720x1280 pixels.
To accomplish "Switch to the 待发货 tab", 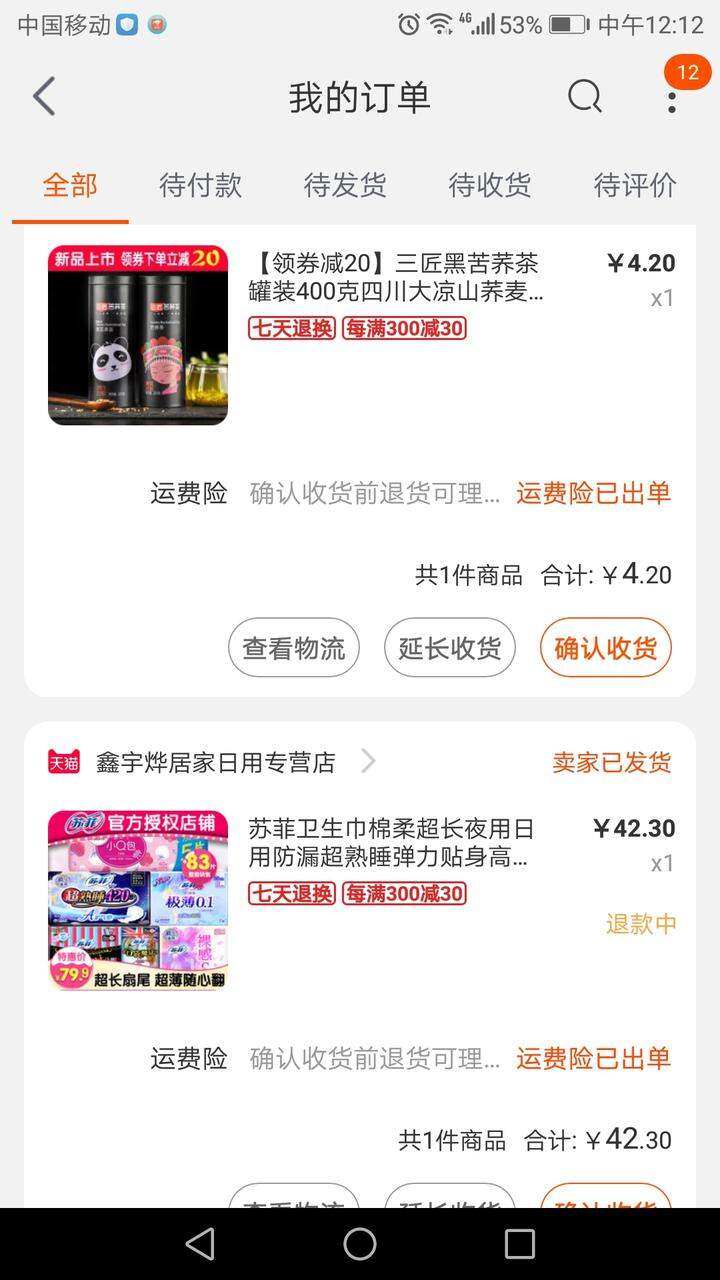I will click(x=345, y=185).
